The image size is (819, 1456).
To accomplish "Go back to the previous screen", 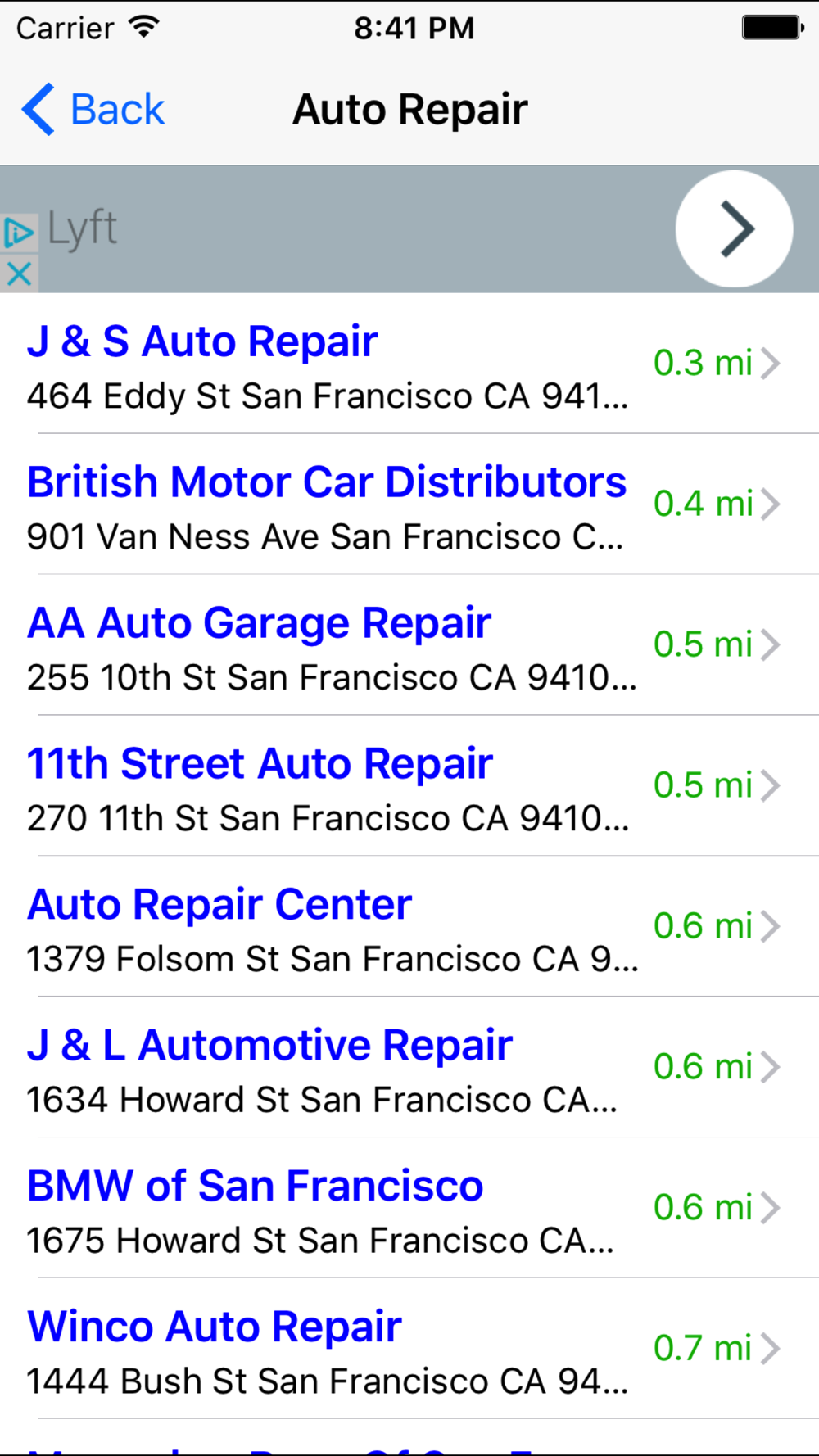I will point(93,109).
